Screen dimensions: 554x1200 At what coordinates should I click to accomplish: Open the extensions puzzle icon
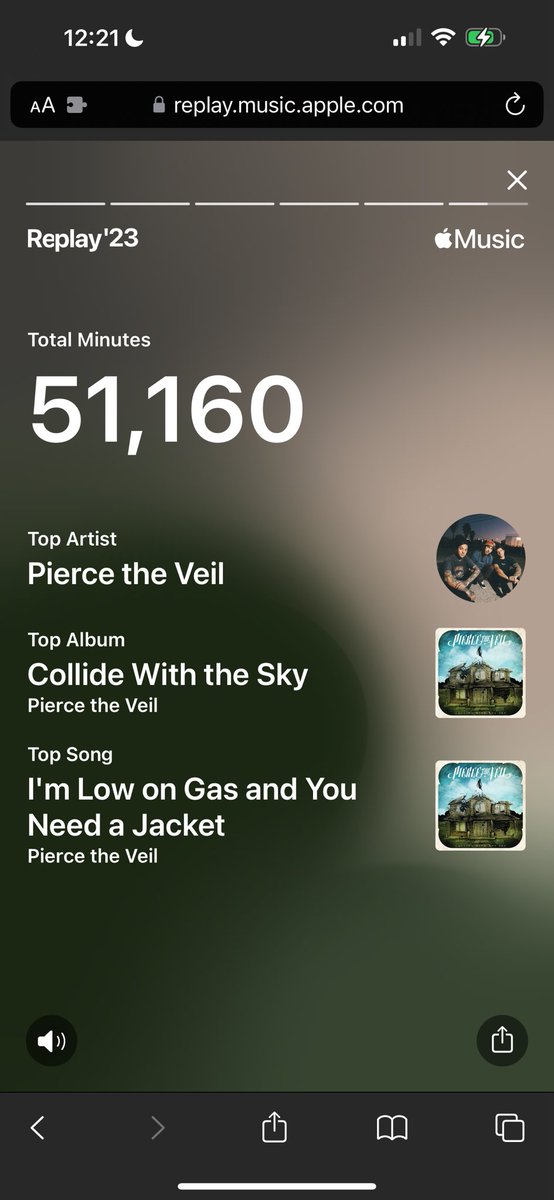click(x=77, y=105)
